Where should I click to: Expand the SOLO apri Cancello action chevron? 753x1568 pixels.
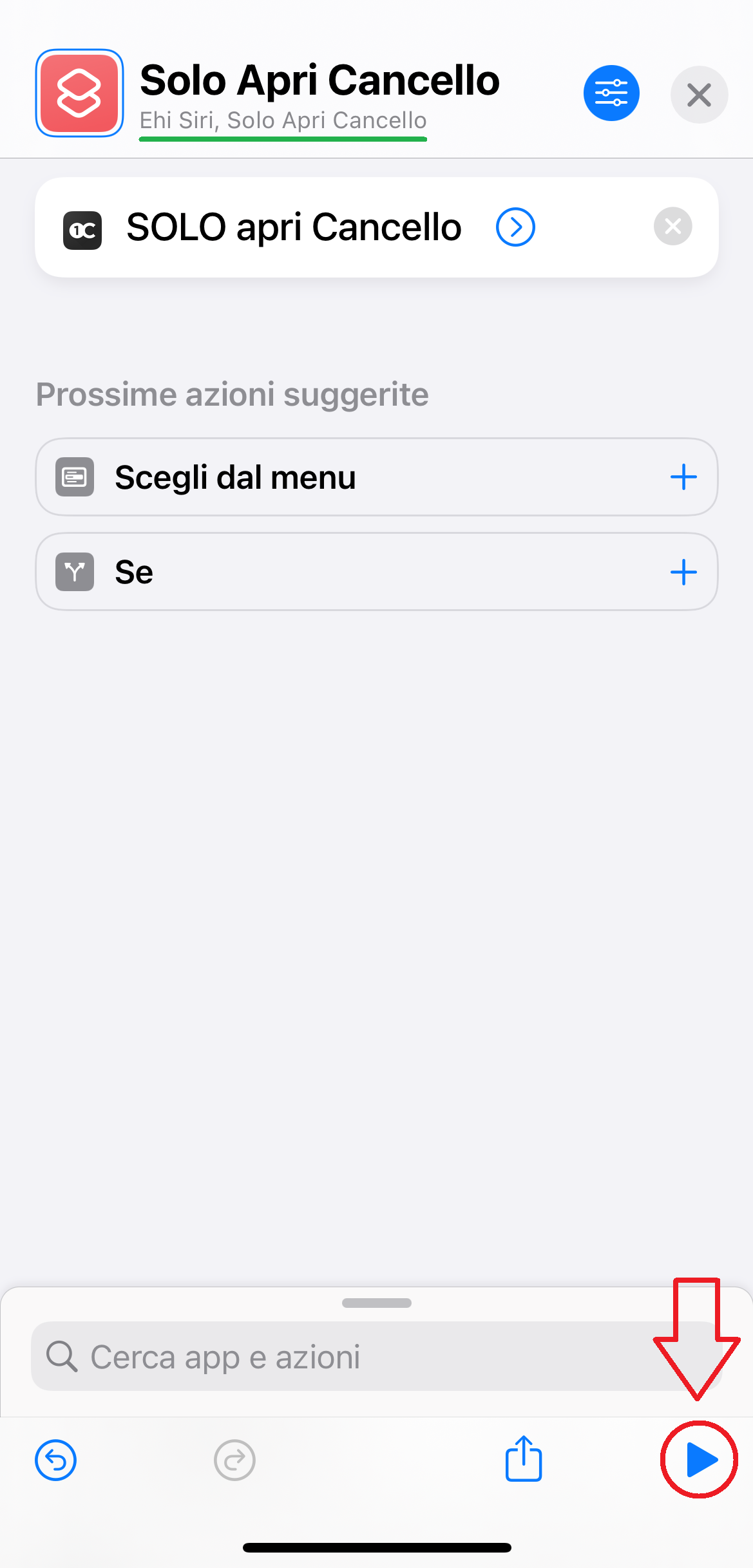pyautogui.click(x=515, y=227)
